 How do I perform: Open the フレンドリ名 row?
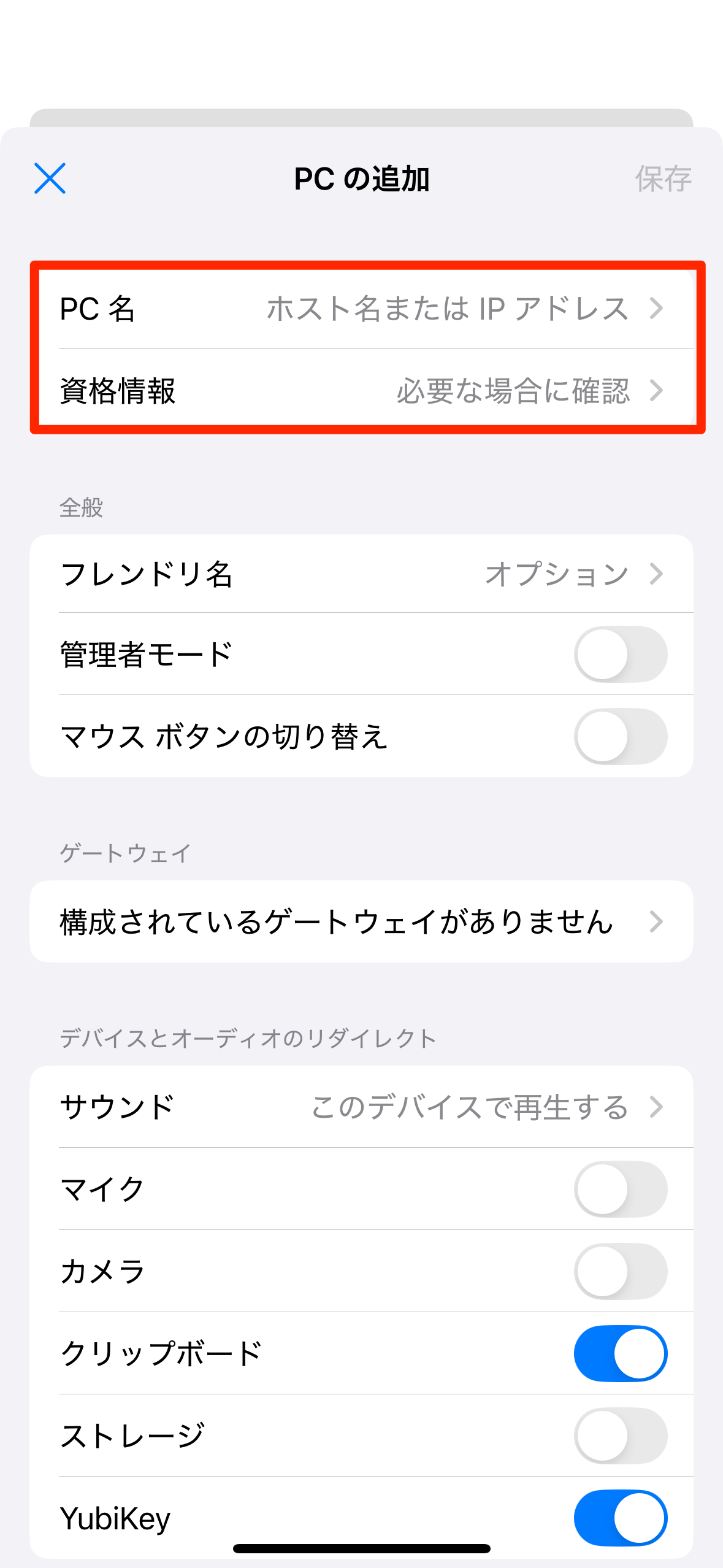(362, 574)
